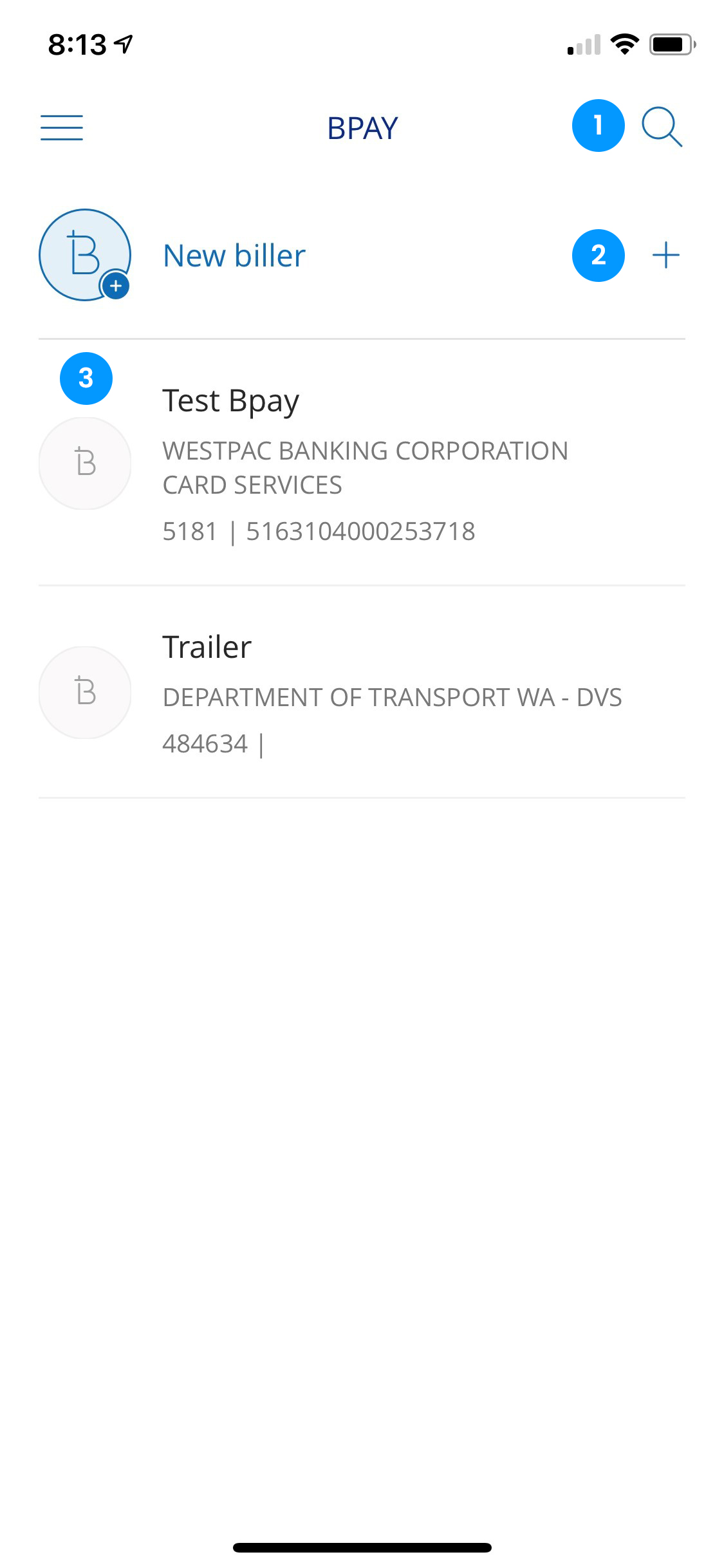The image size is (724, 1568).
Task: Tap tutorial step badge number 1
Action: point(598,127)
